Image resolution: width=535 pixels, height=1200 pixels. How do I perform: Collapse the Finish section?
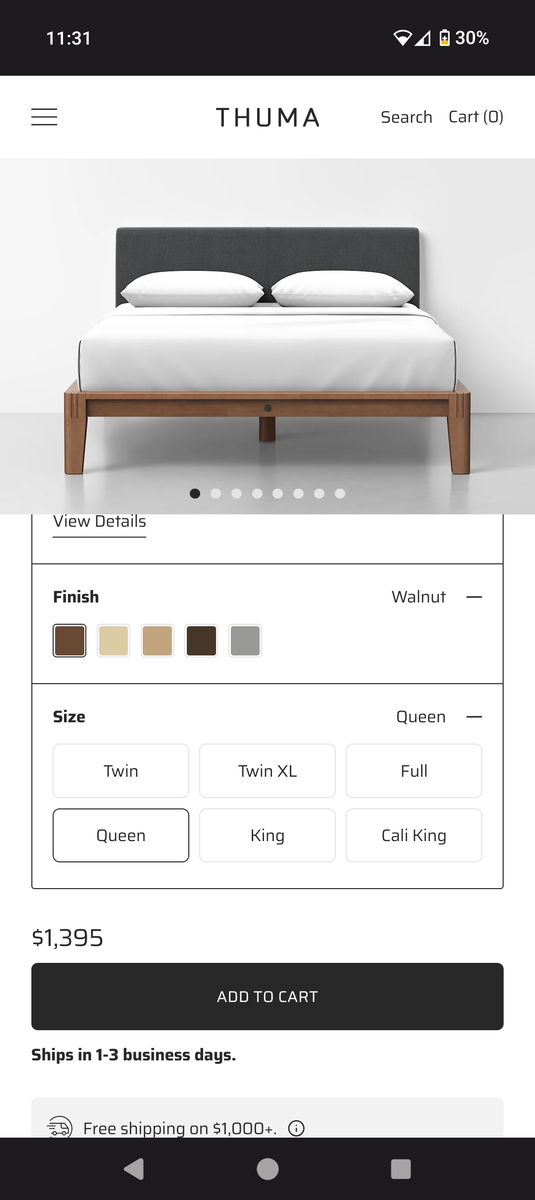point(474,597)
